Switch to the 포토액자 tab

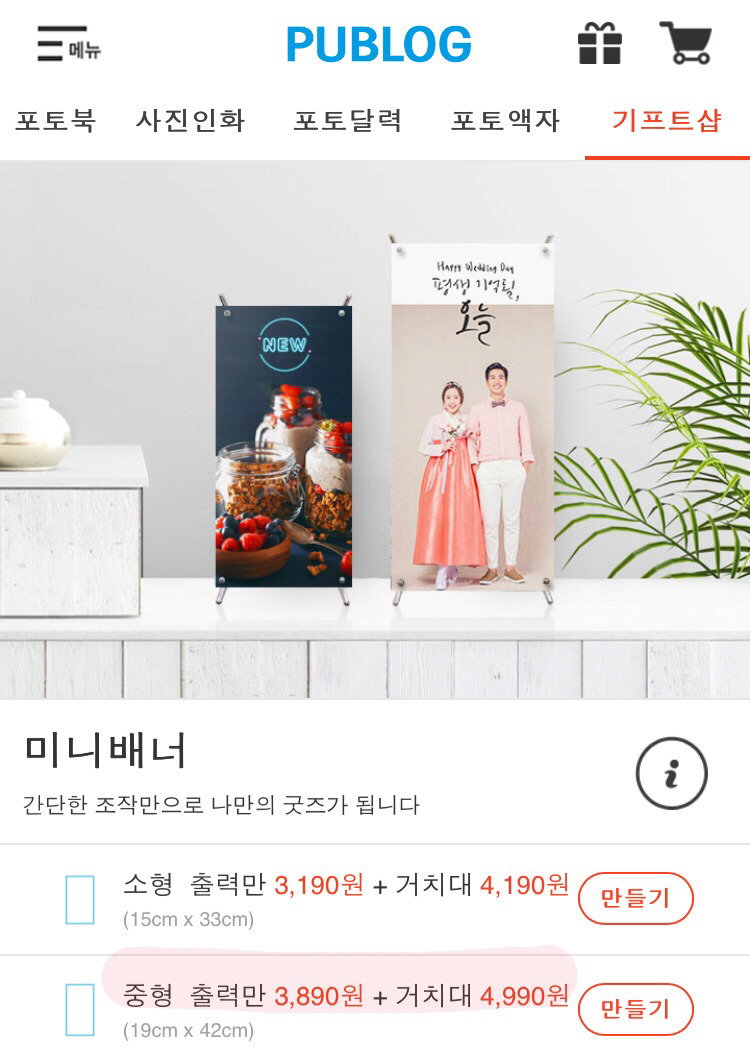pyautogui.click(x=506, y=122)
